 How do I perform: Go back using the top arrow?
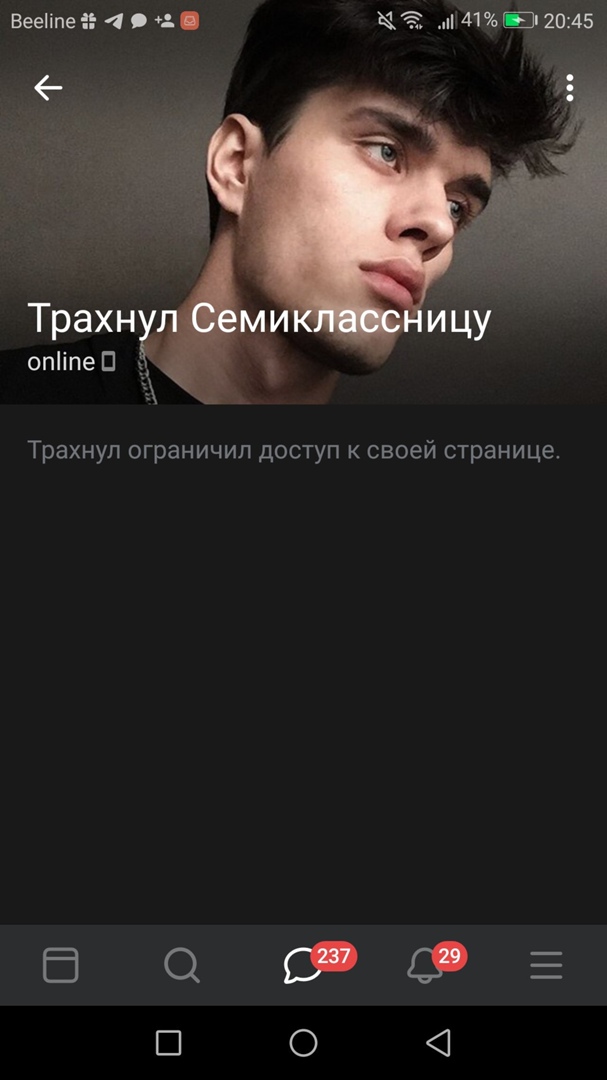(48, 88)
